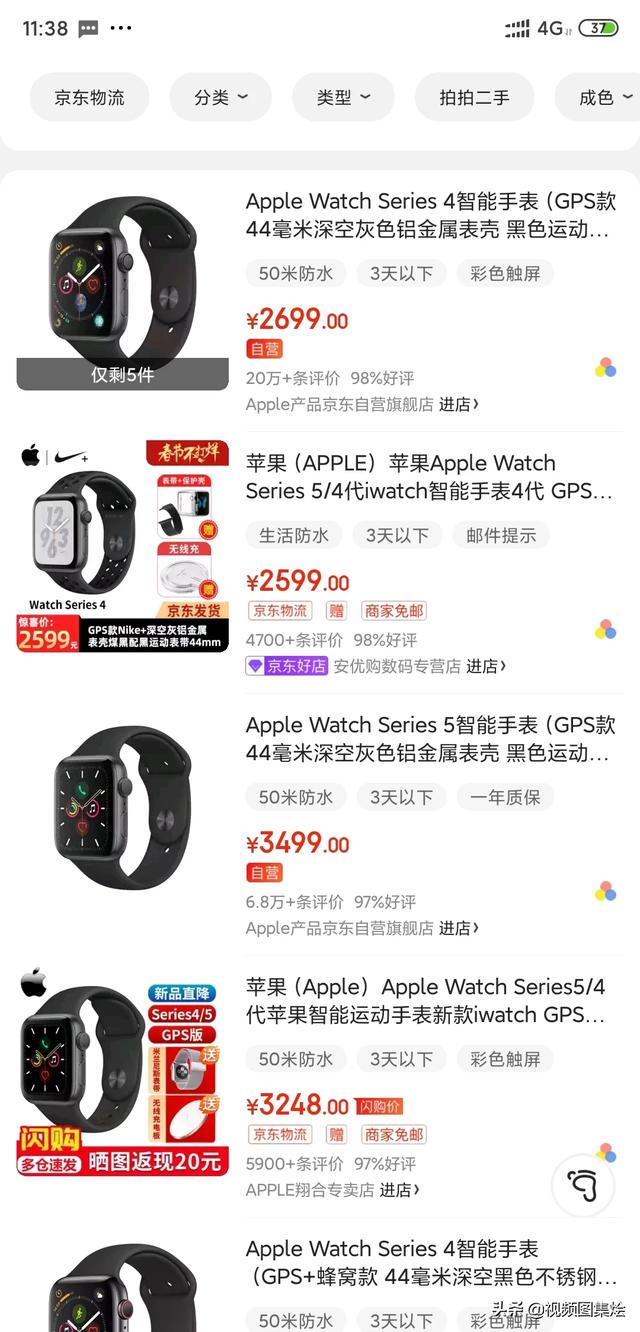Tap 进店 under the ¥2699 Series 4 watch

tap(459, 404)
